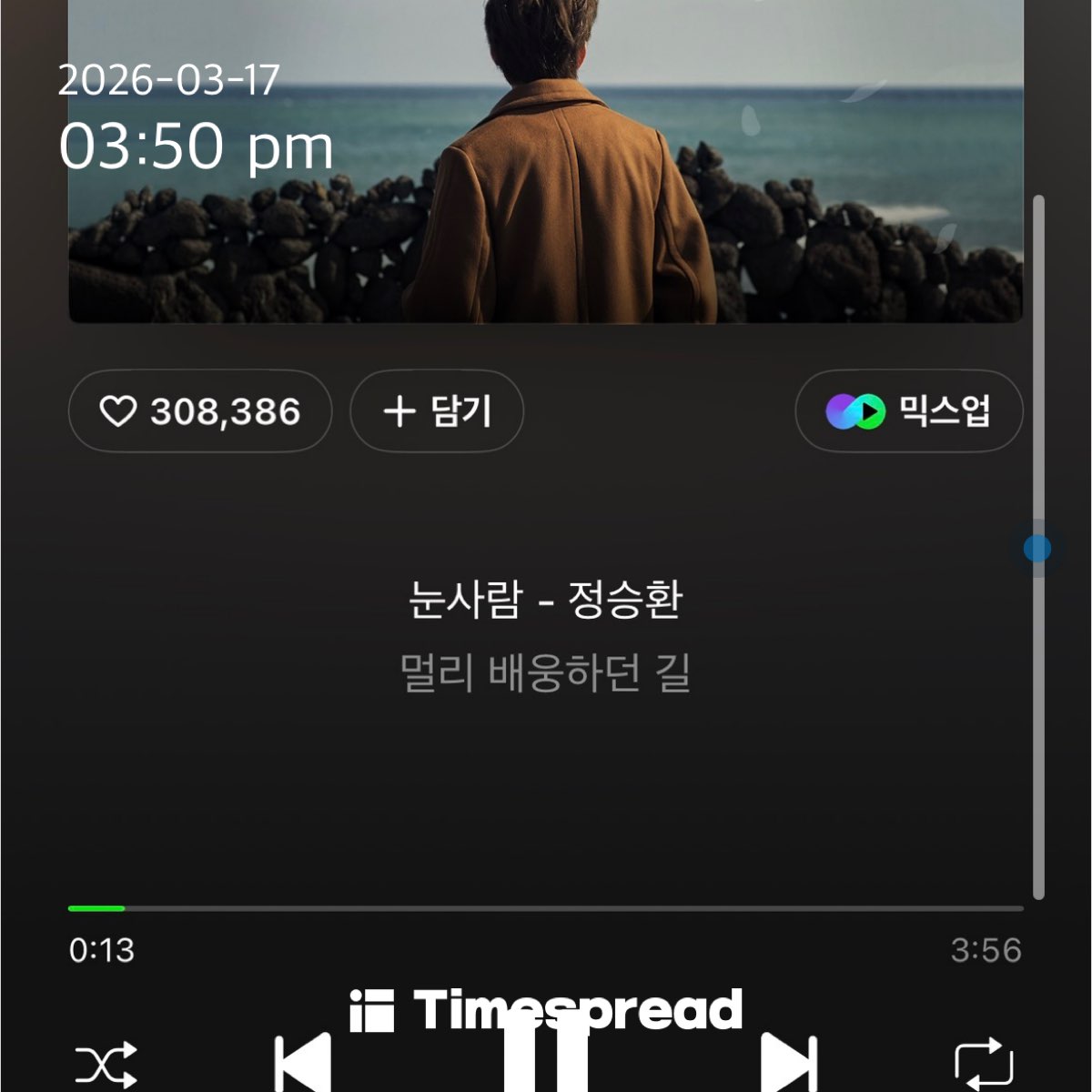Skip back to the previous track
This screenshot has height=1092, width=1092.
pyautogui.click(x=304, y=1063)
